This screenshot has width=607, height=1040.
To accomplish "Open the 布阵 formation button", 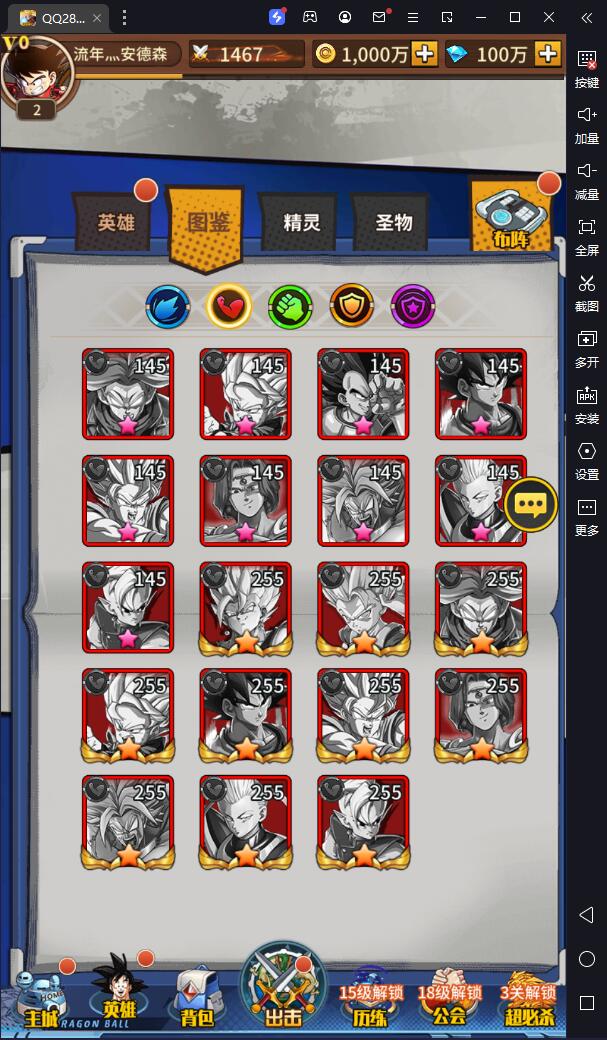I will pyautogui.click(x=510, y=216).
